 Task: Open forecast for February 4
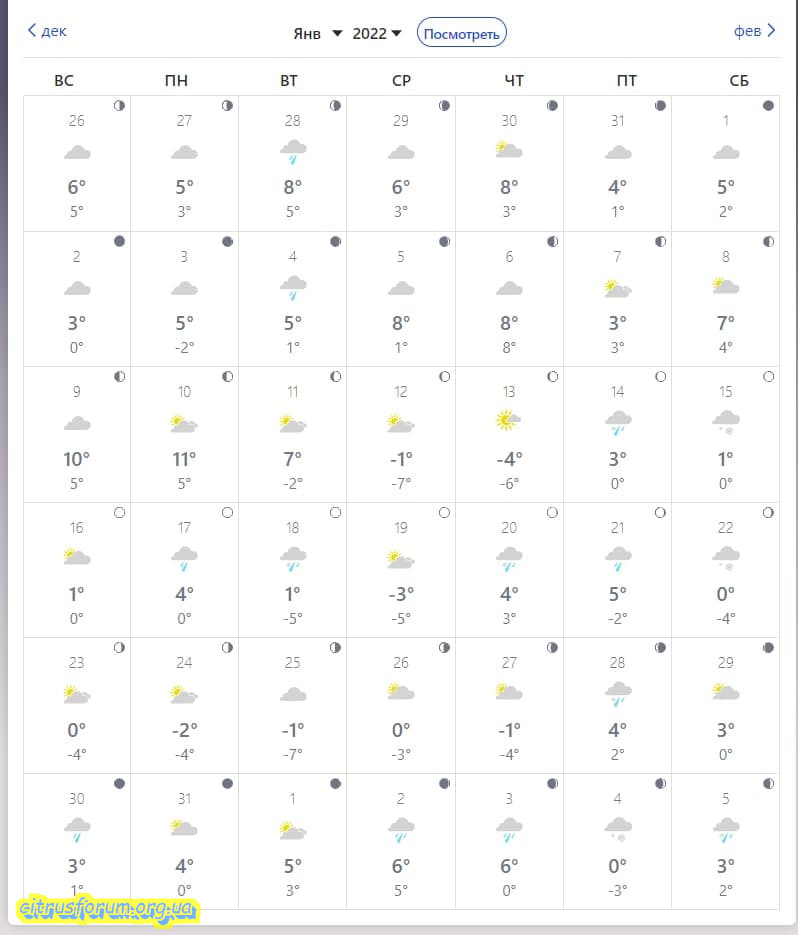coord(617,840)
